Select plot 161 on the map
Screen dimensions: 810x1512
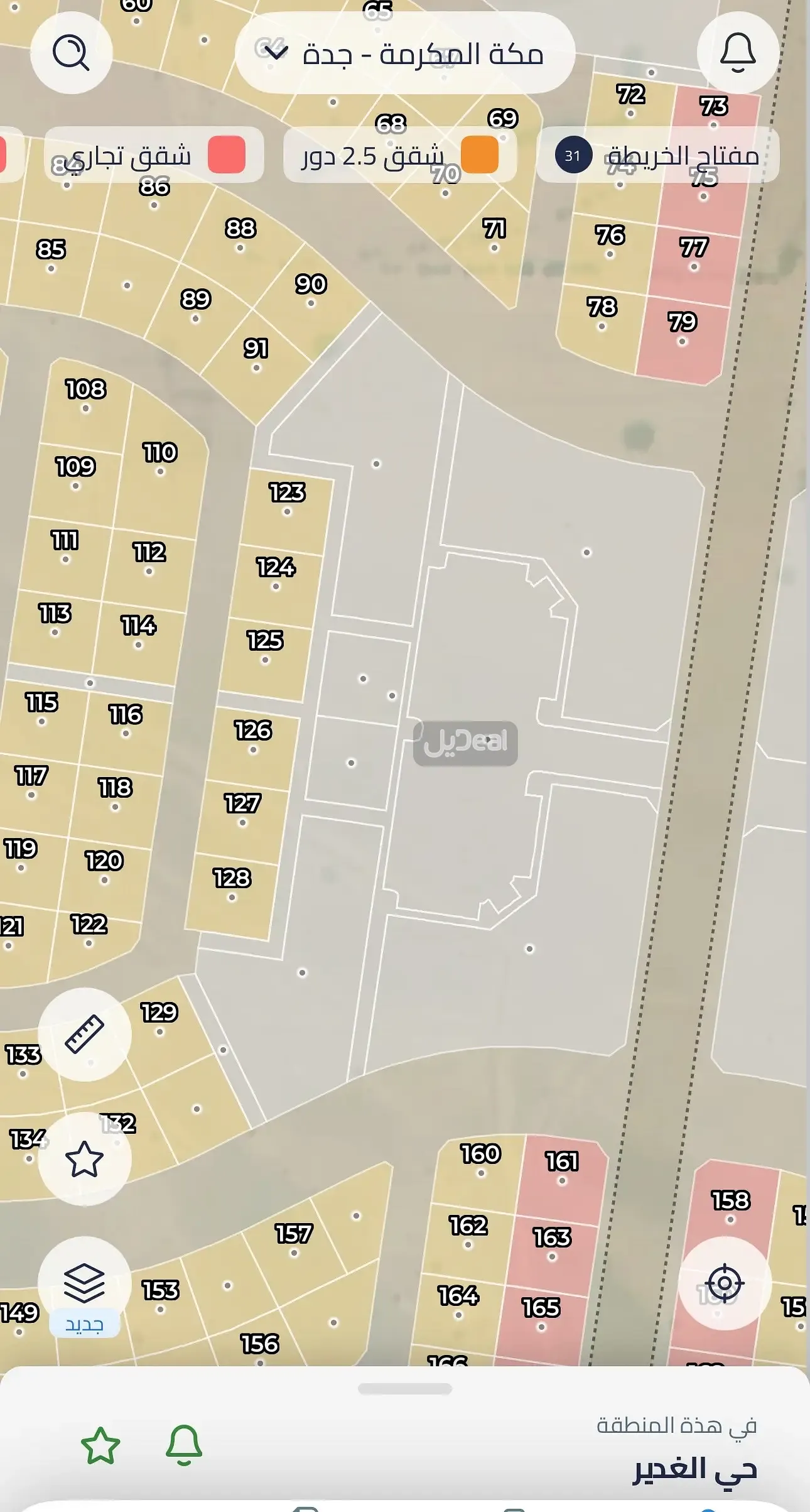tap(561, 1170)
